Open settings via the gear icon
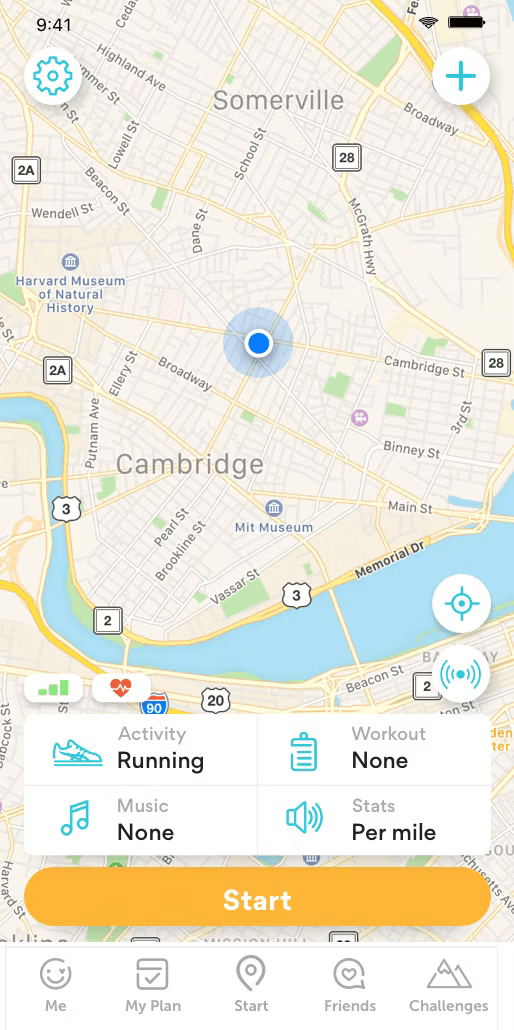This screenshot has height=1030, width=514. click(x=53, y=76)
